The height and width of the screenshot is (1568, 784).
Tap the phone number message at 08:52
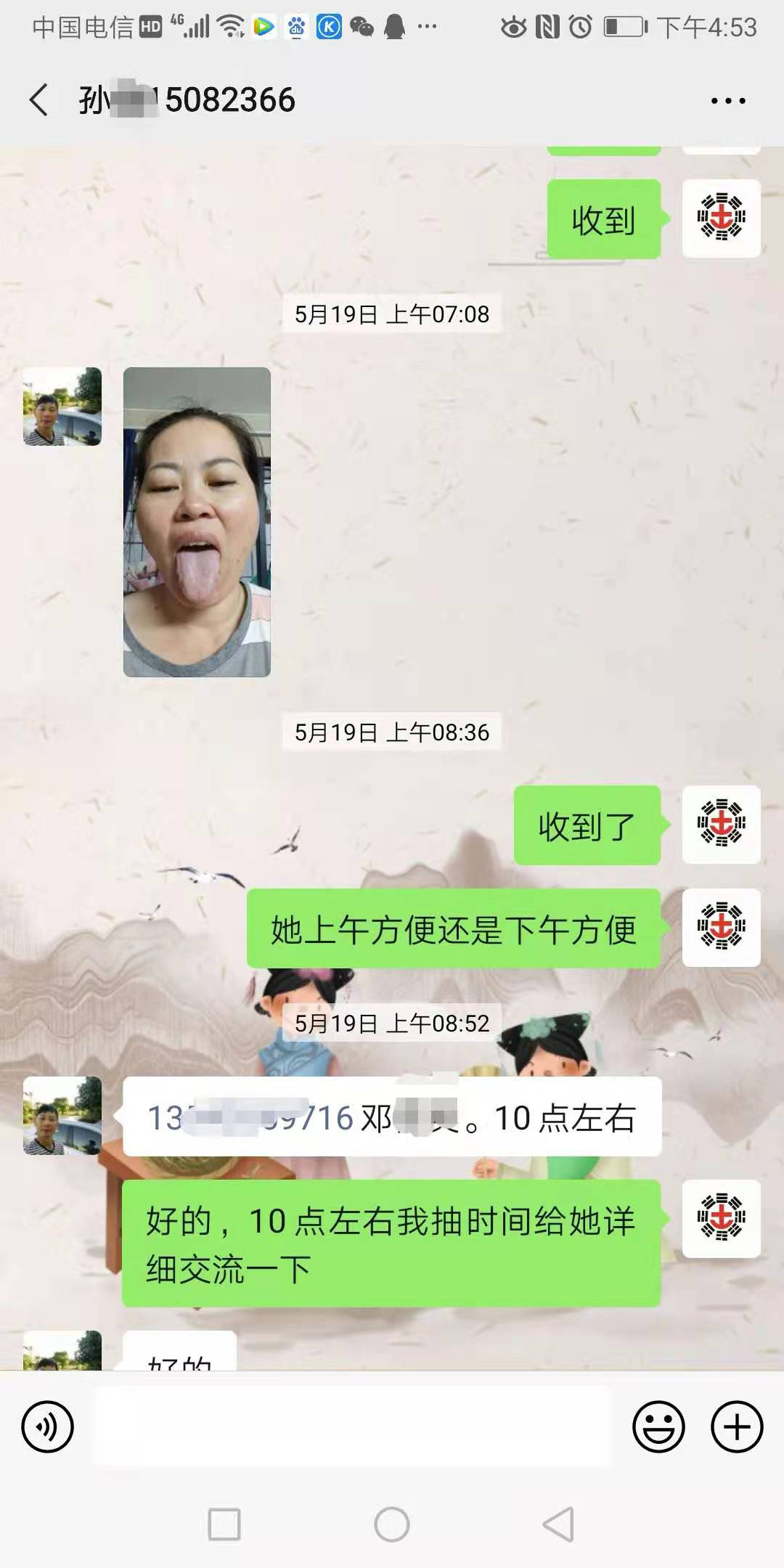392,1116
